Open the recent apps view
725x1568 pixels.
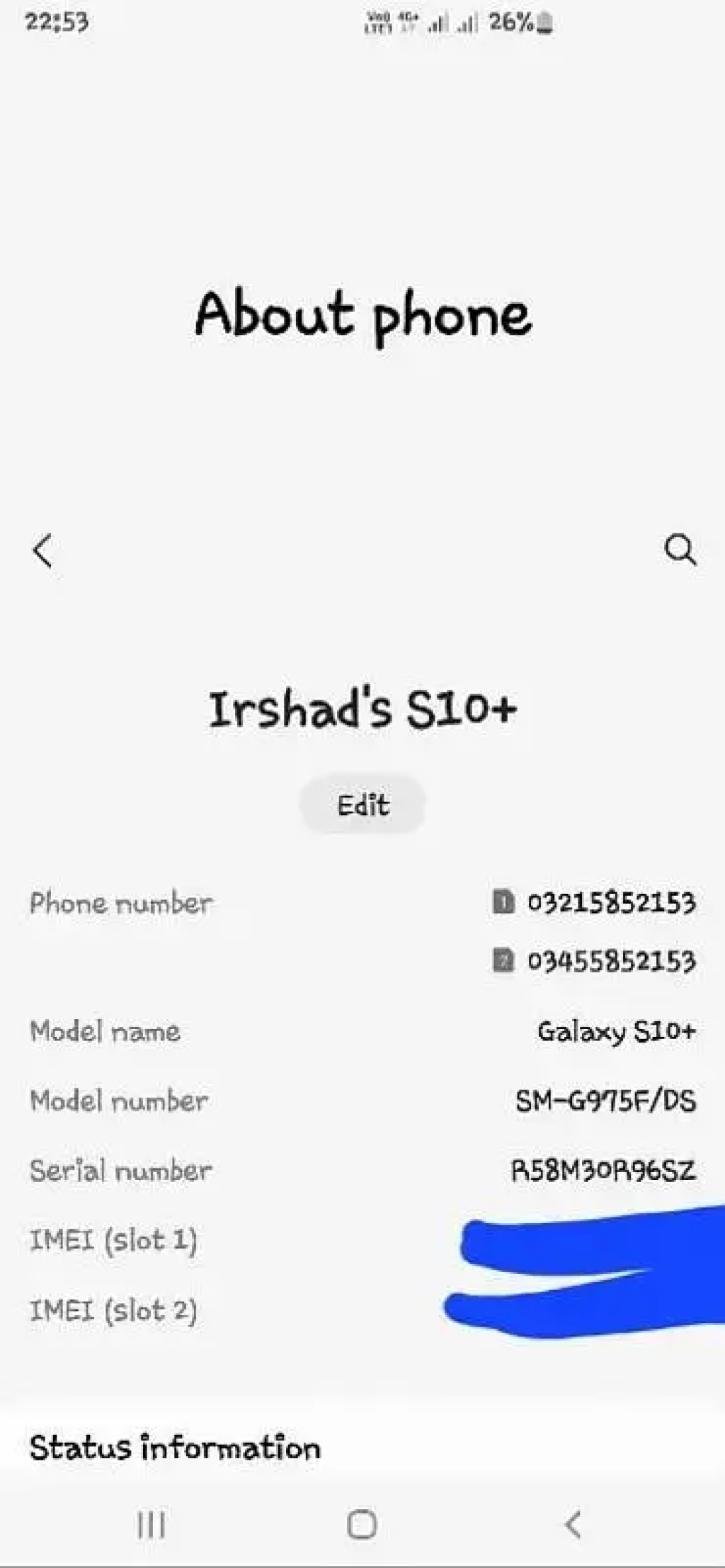point(151,1524)
